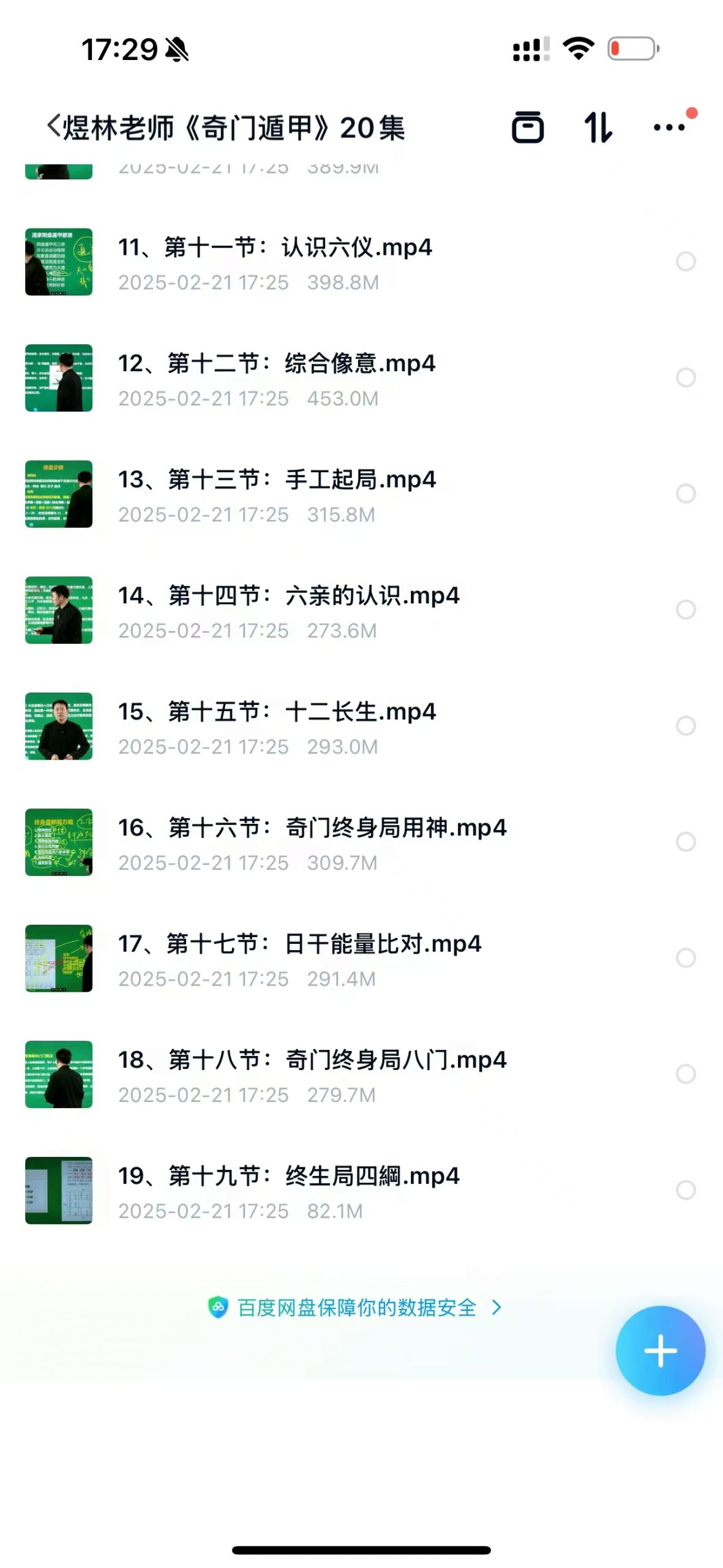This screenshot has width=723, height=1568.
Task: Open video 11、第十一节:认识六仪.mp4
Action: 275,248
